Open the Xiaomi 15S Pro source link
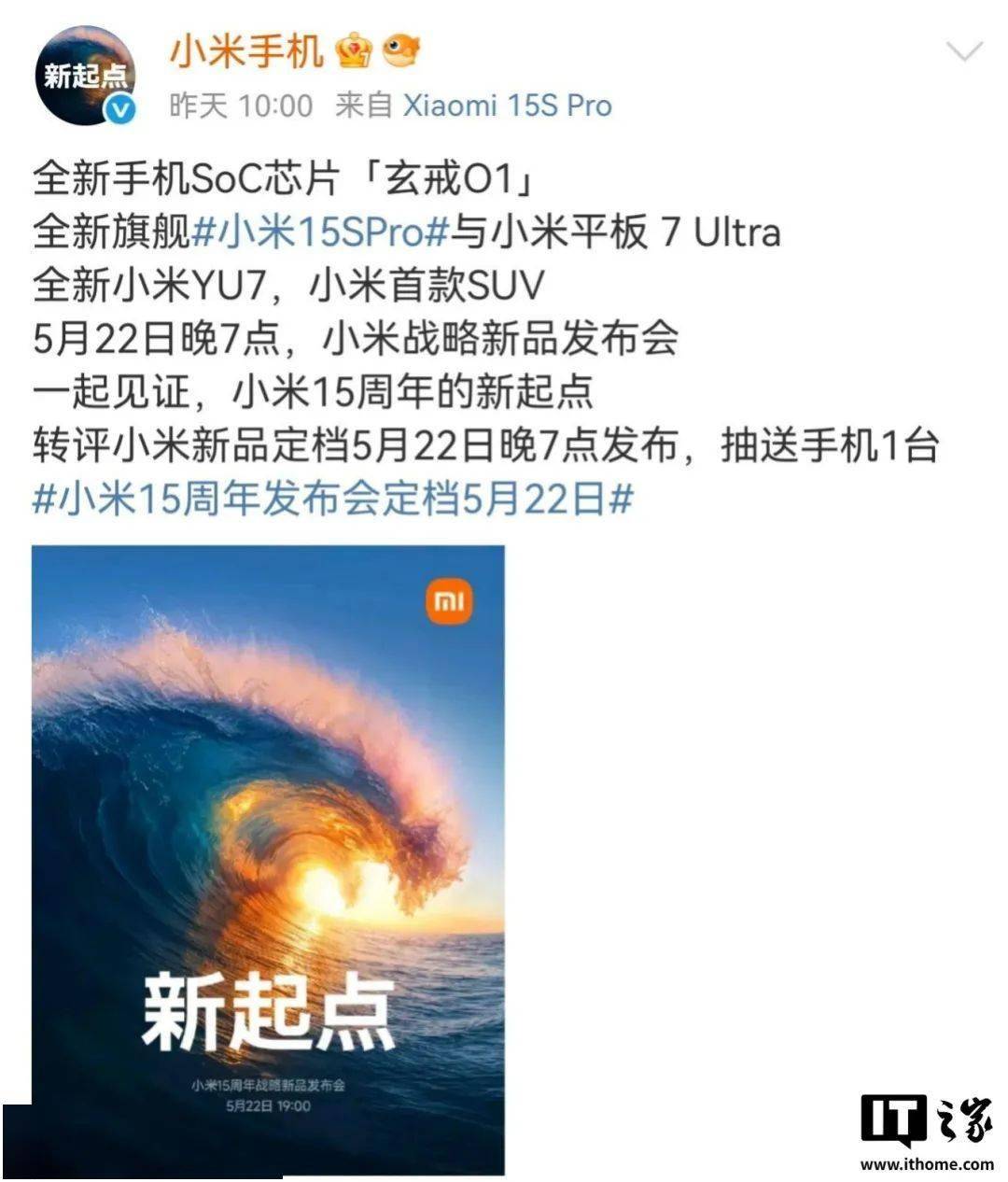The width and height of the screenshot is (1008, 1182). 507,106
